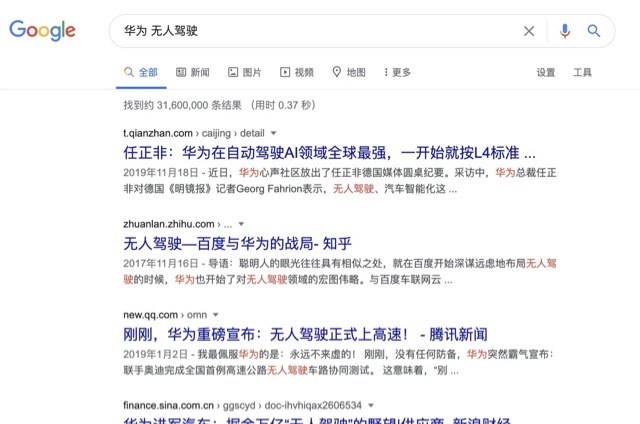Clear the search query with the X icon
Screen dimensions: 640x424
click(x=529, y=31)
